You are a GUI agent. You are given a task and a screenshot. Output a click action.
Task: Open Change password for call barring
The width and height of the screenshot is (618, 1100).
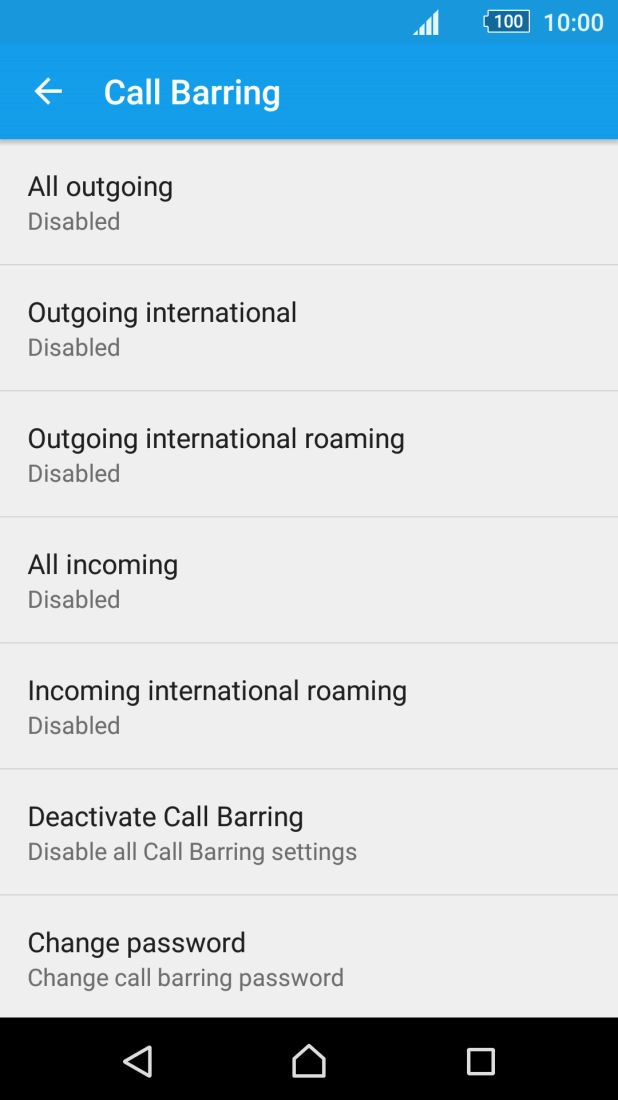coord(309,957)
